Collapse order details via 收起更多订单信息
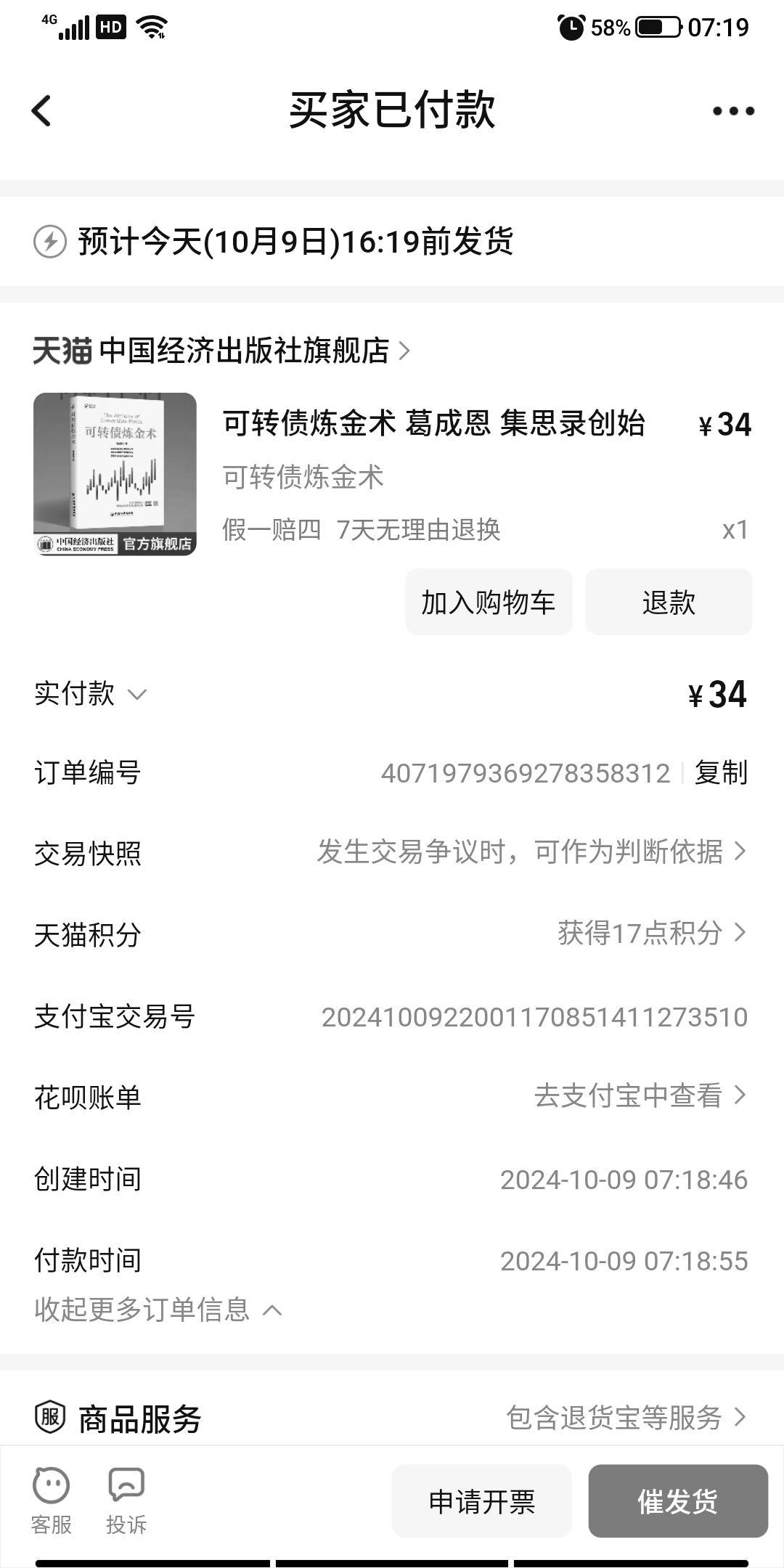This screenshot has width=784, height=1568. click(x=158, y=1310)
